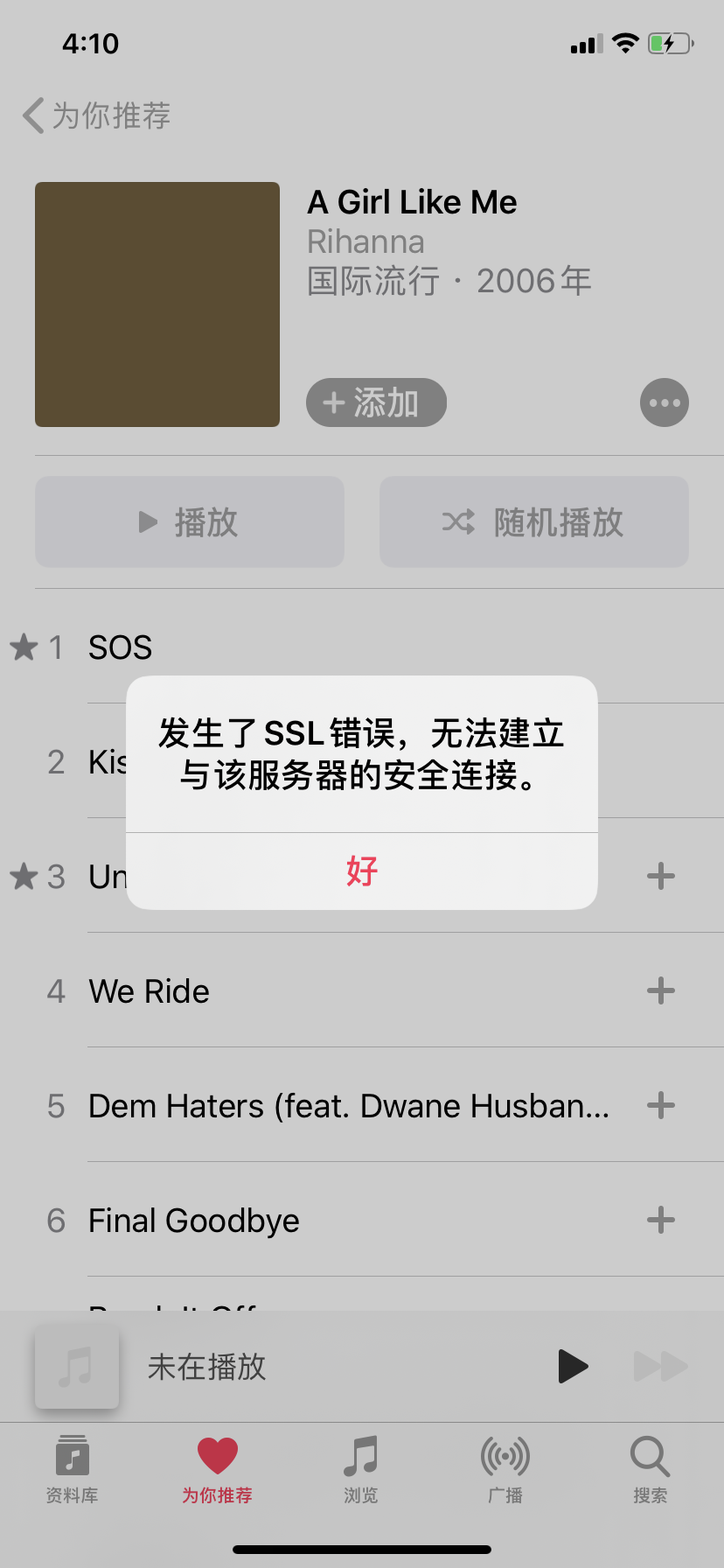Tap play in the mini player

coord(573,1366)
